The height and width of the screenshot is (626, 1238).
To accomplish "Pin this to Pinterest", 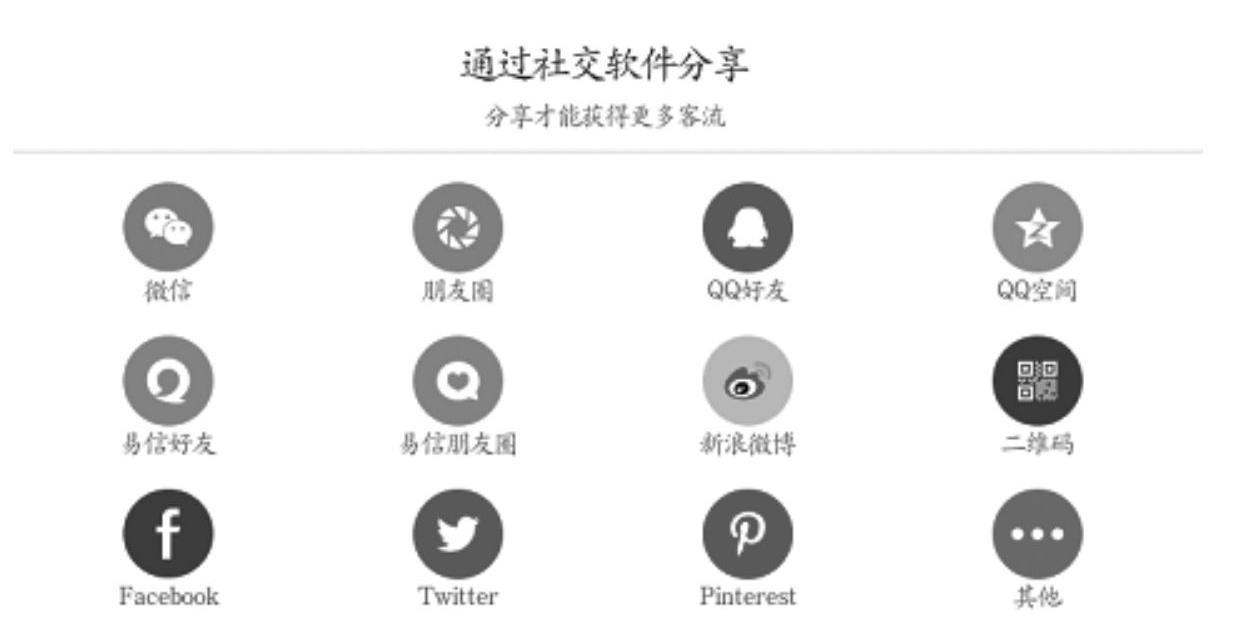I will (748, 534).
